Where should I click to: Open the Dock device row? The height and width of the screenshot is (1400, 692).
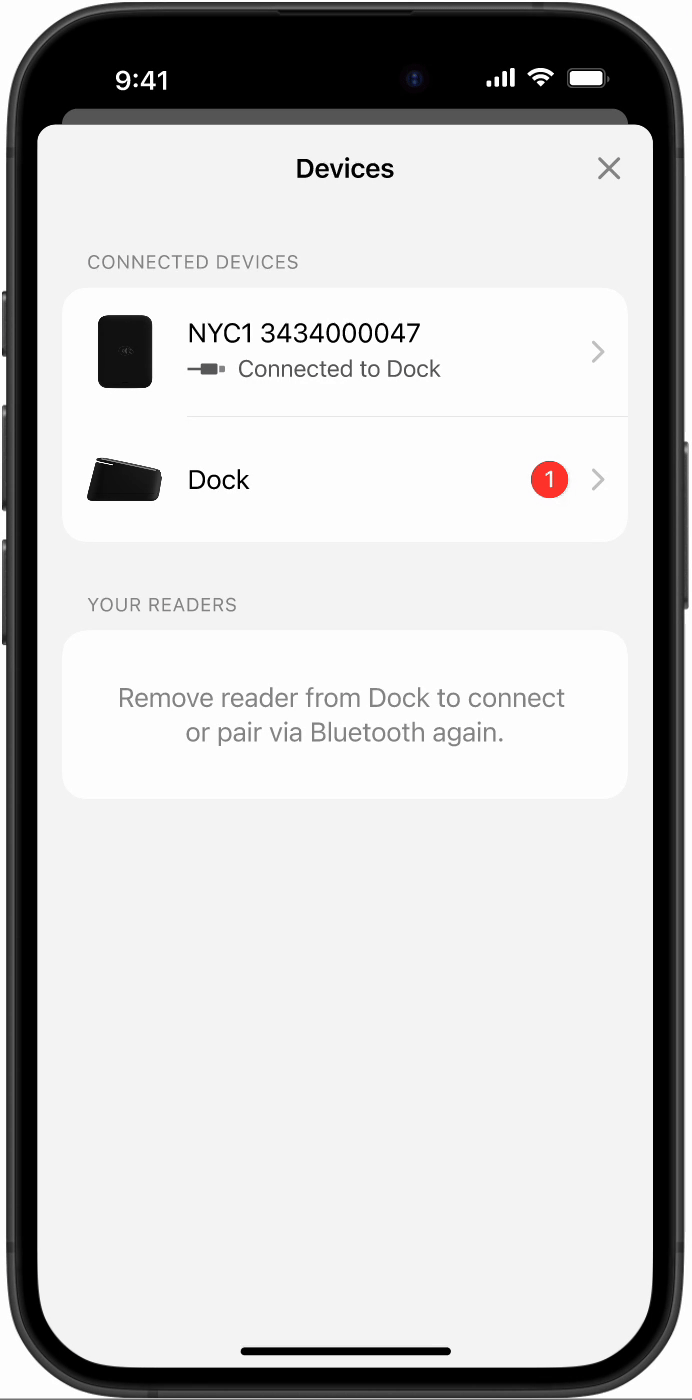click(345, 480)
